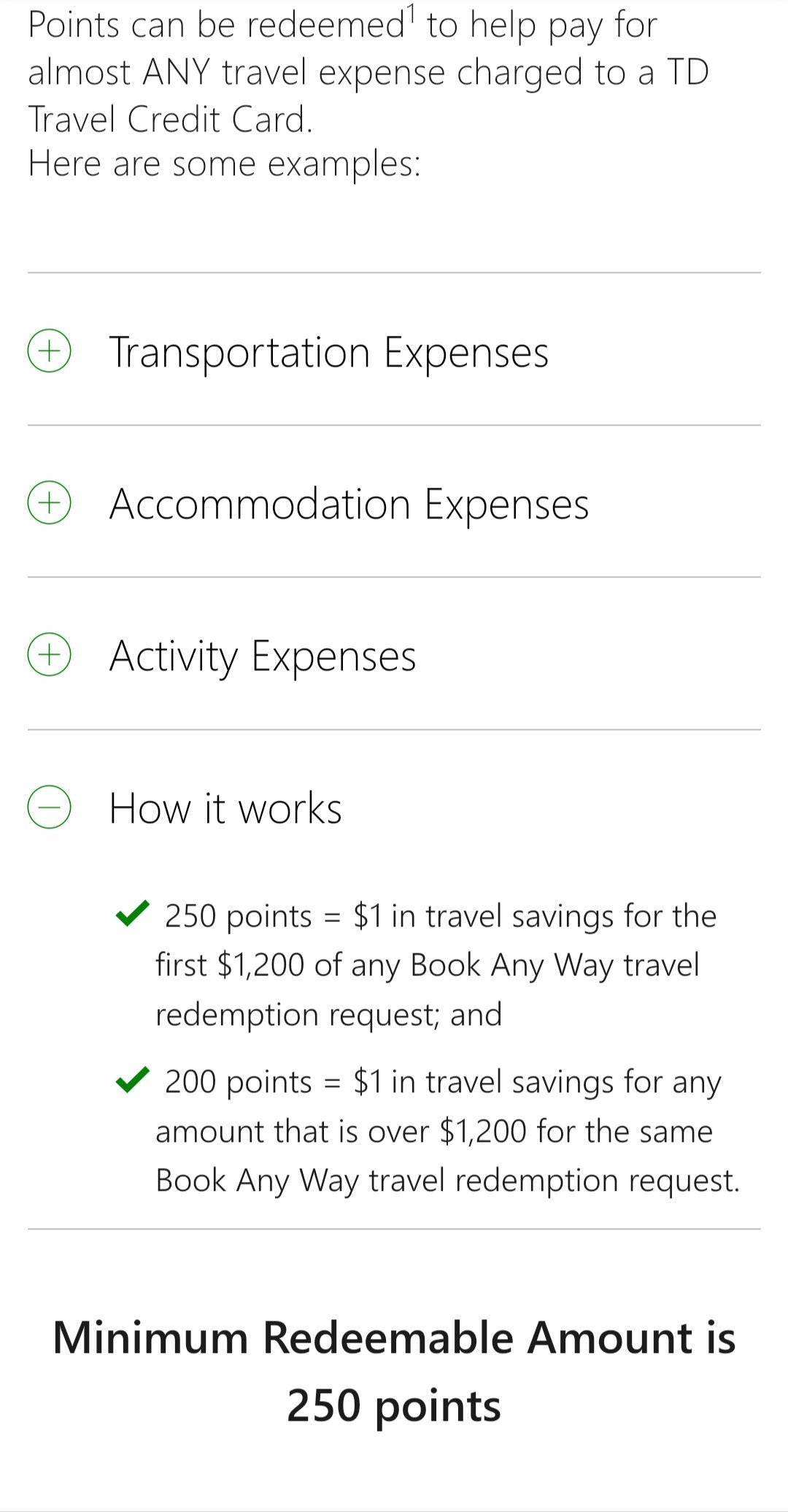Viewport: 788px width, 1512px height.
Task: Click the divider line above Activity Expenses
Action: pos(394,576)
